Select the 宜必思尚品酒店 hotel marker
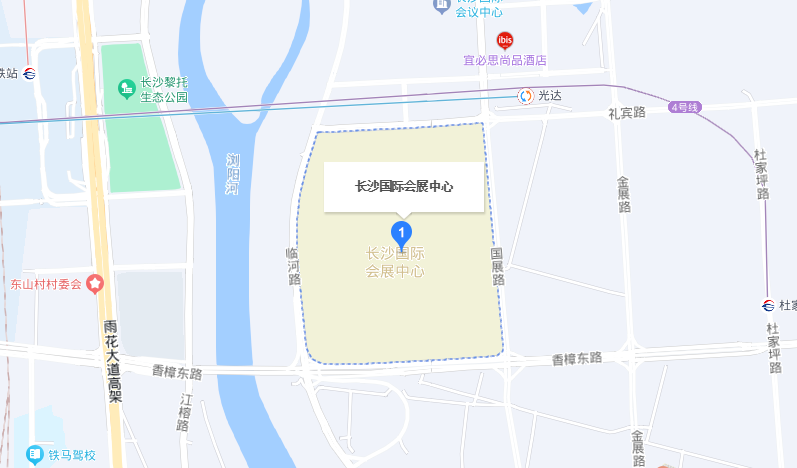 (x=506, y=41)
